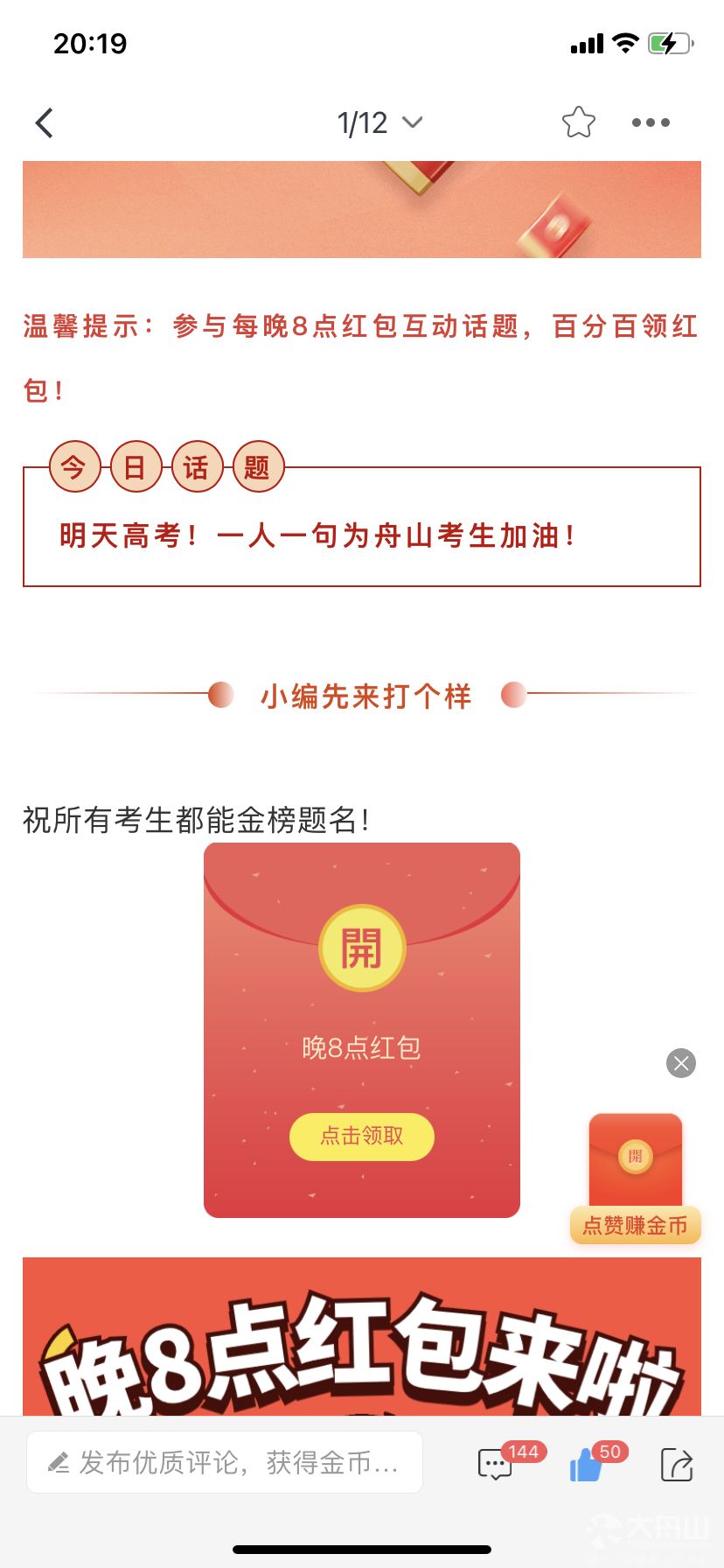724x1568 pixels.
Task: View the 144 comments
Action: coord(496,1464)
